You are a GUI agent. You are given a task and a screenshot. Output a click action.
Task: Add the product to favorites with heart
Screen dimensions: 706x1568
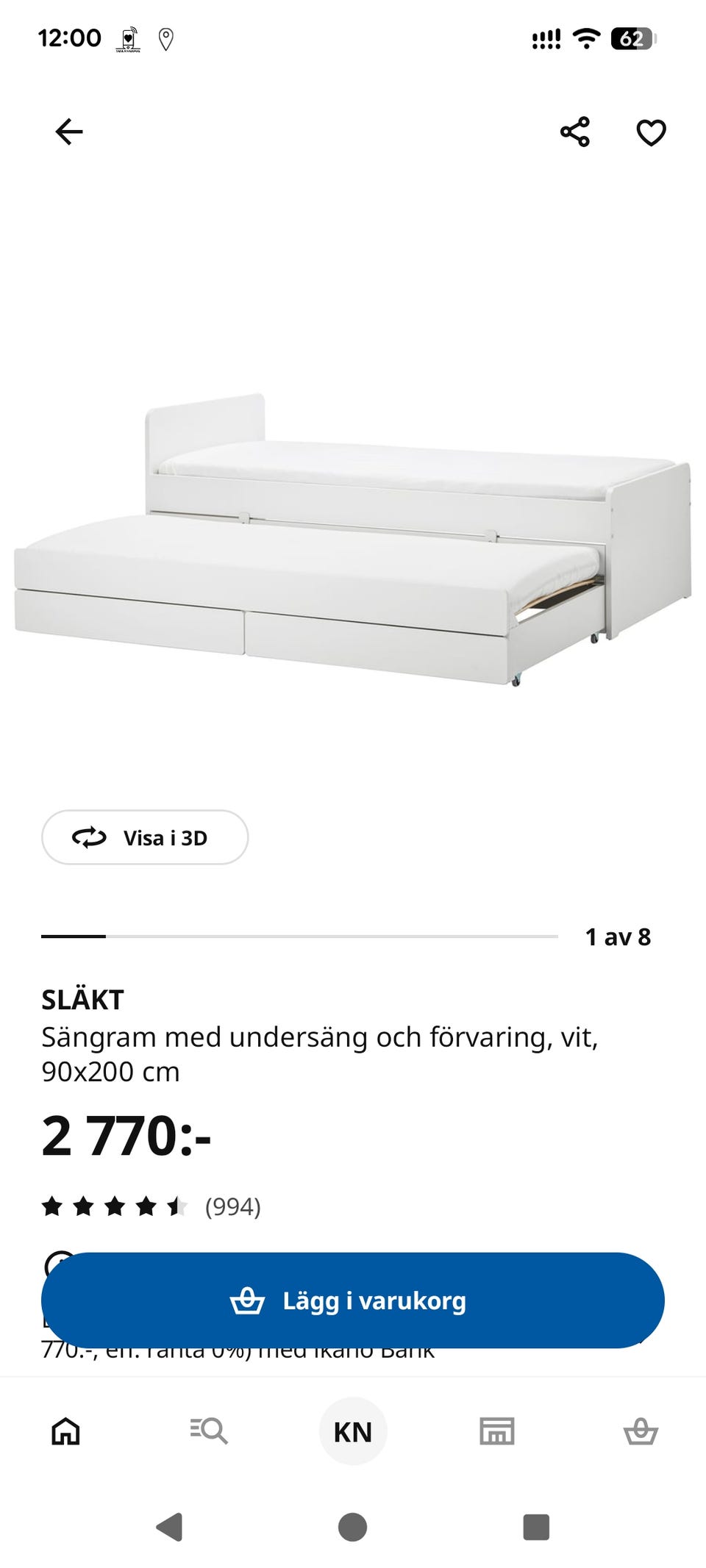coord(651,132)
